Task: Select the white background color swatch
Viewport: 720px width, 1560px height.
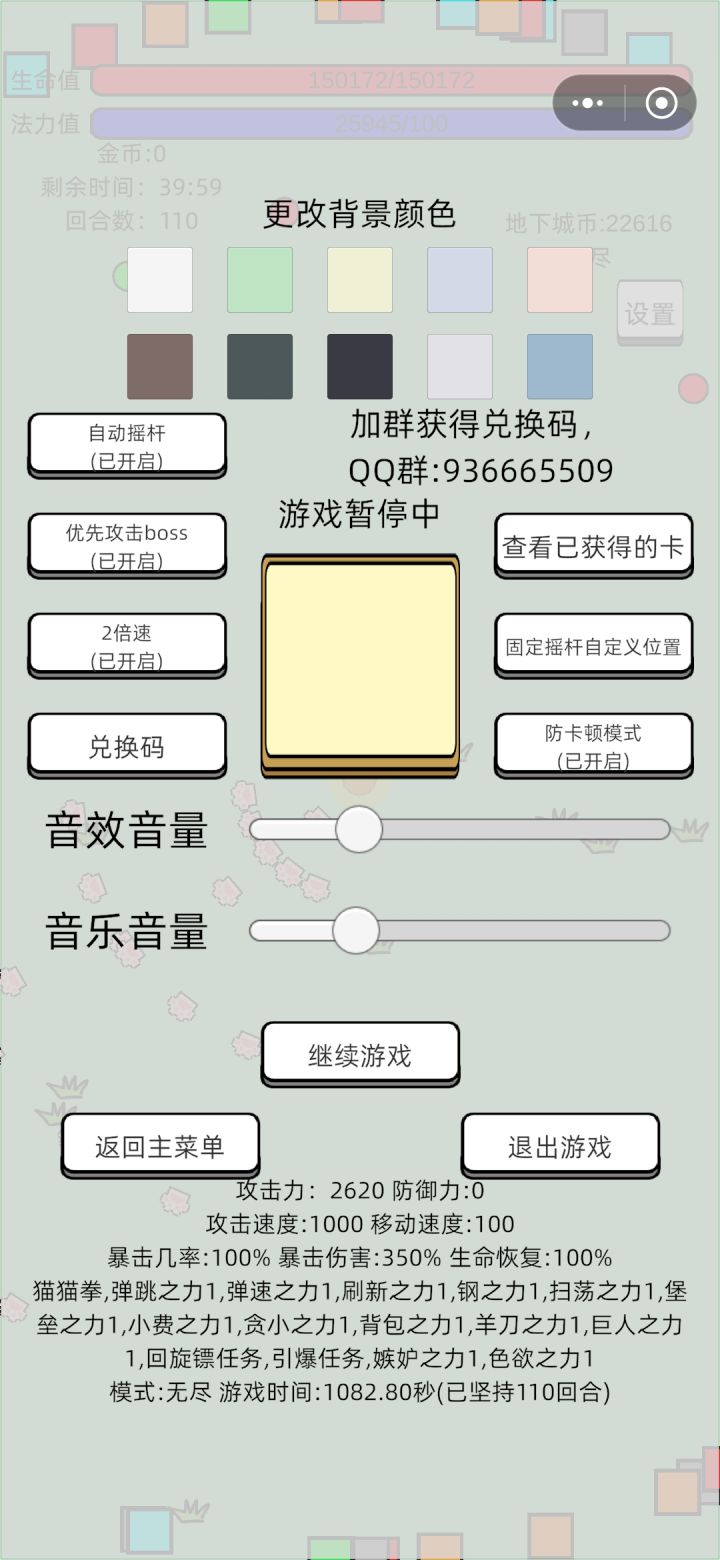Action: tap(160, 279)
